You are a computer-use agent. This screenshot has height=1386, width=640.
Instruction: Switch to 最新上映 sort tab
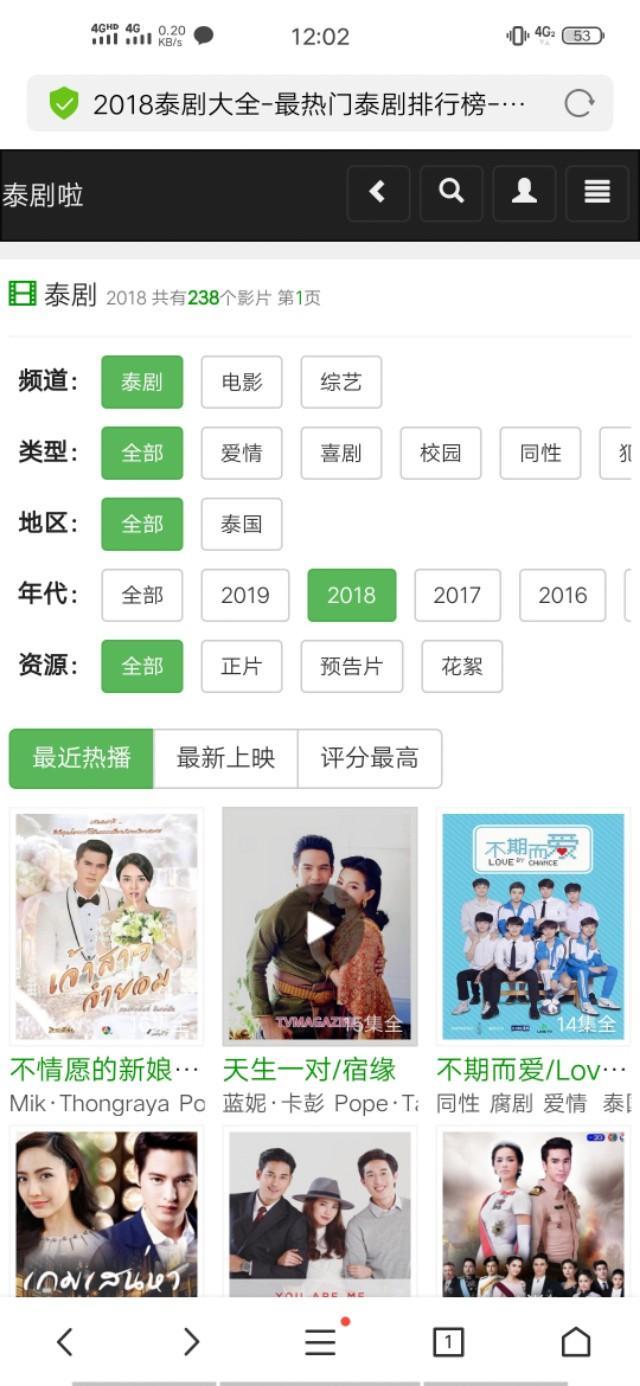pyautogui.click(x=225, y=758)
